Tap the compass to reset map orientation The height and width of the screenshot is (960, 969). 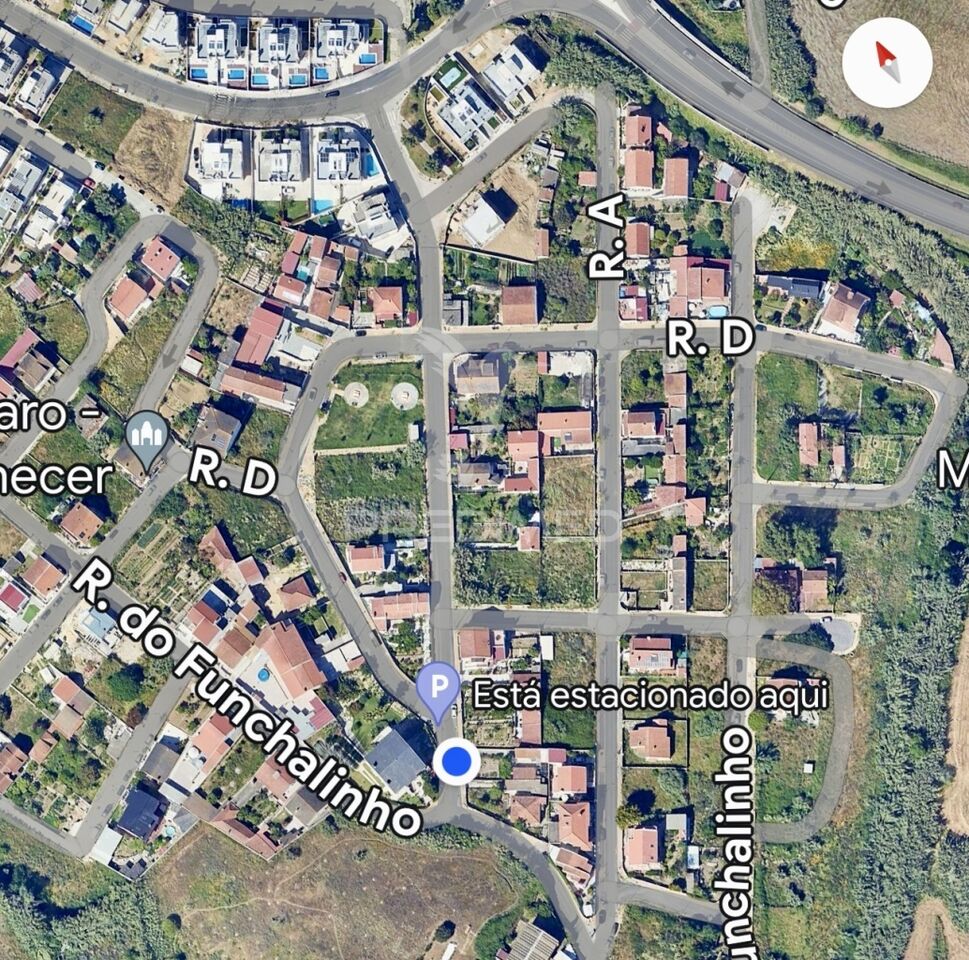[887, 63]
